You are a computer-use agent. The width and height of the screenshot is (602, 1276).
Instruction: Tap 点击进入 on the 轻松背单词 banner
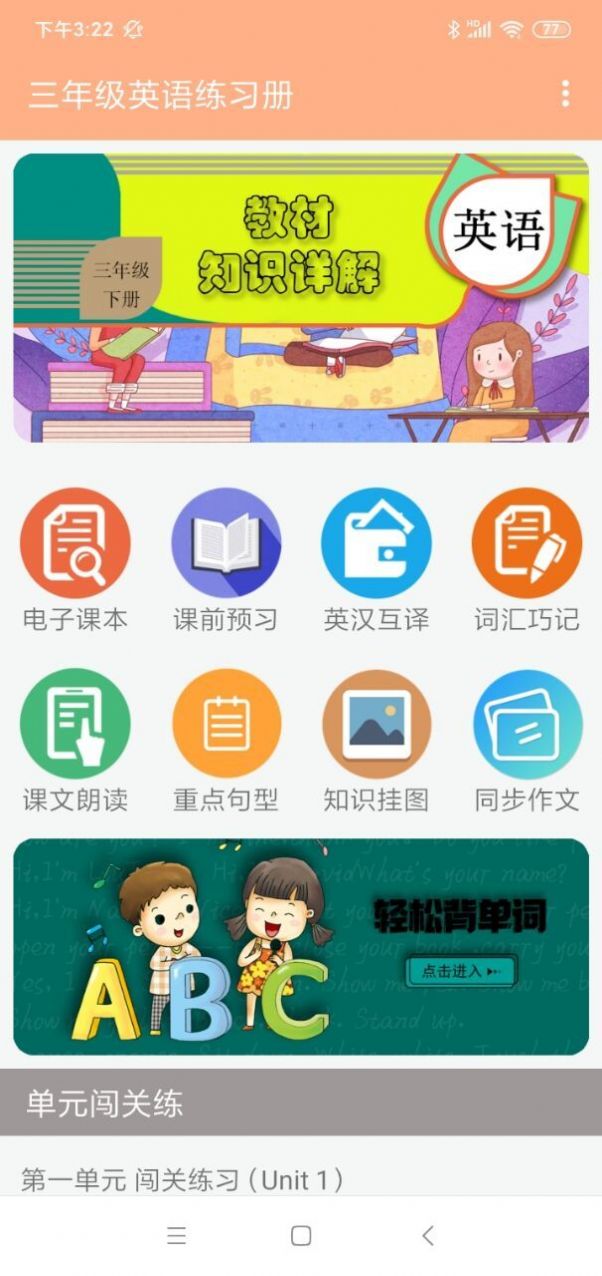(x=461, y=971)
